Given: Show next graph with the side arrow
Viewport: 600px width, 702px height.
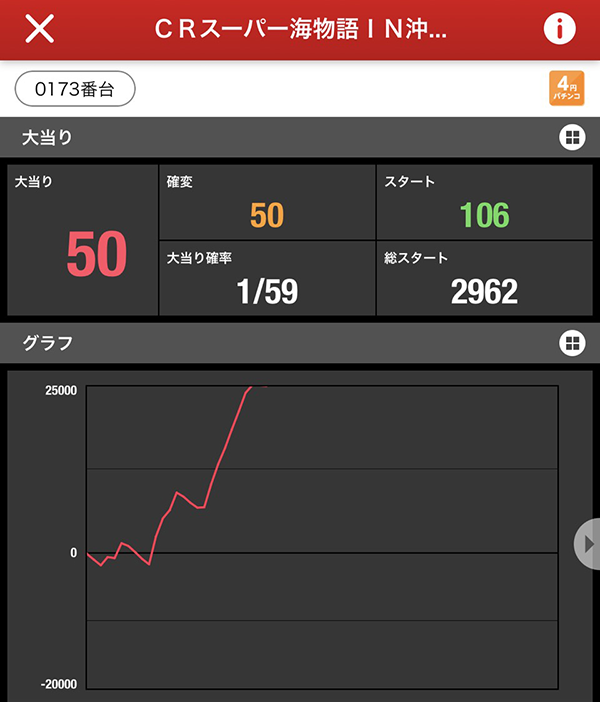Looking at the screenshot, I should click(588, 543).
